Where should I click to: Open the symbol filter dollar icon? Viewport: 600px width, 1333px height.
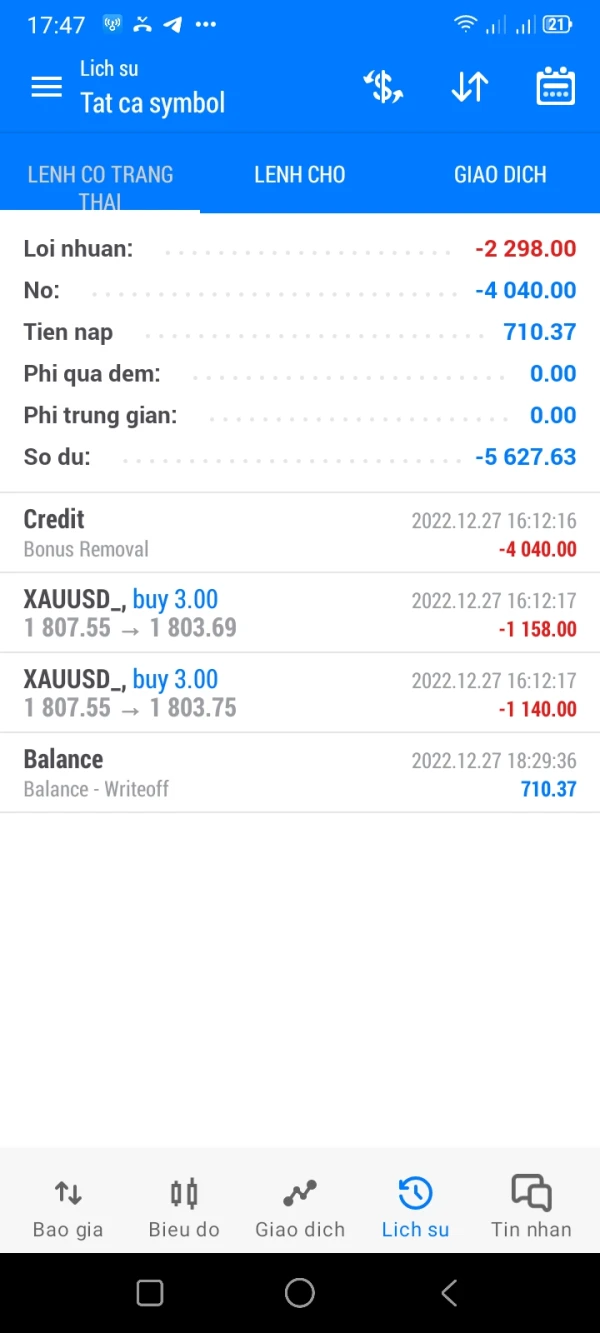[383, 87]
